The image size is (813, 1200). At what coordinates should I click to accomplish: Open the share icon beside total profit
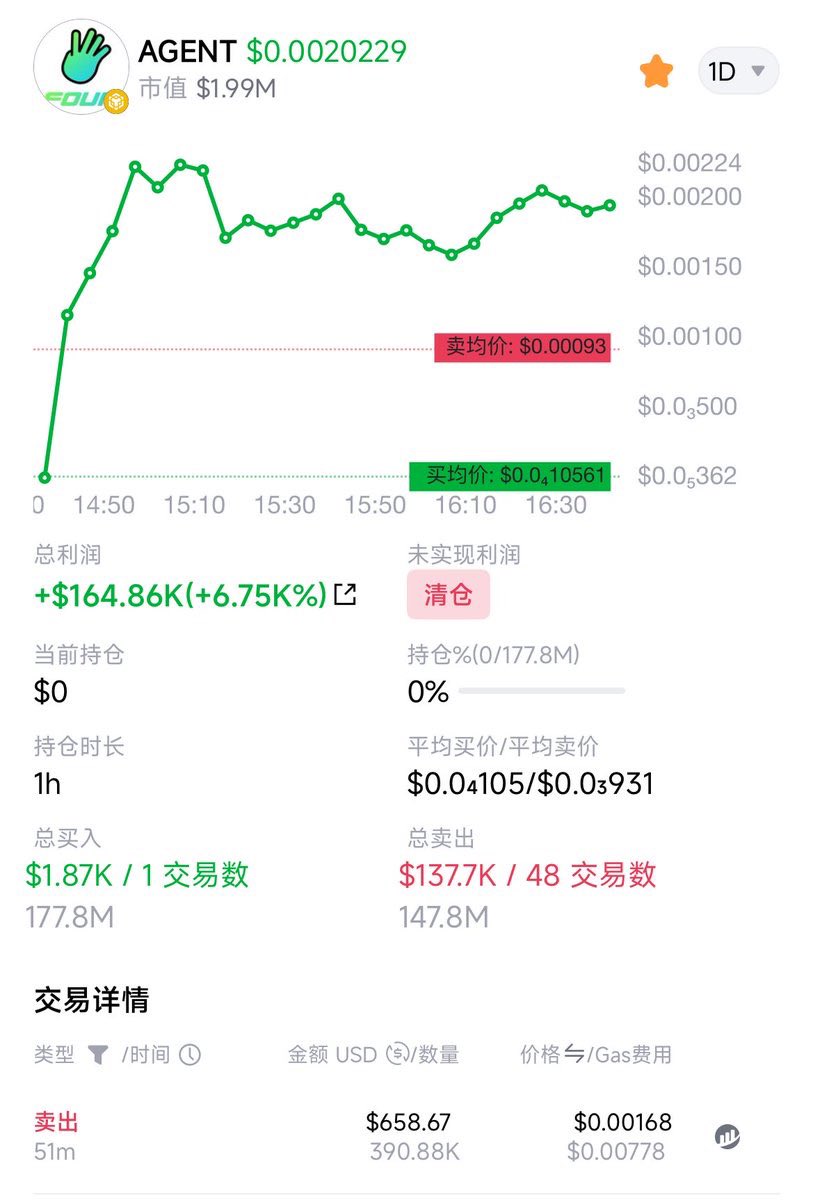click(x=345, y=595)
